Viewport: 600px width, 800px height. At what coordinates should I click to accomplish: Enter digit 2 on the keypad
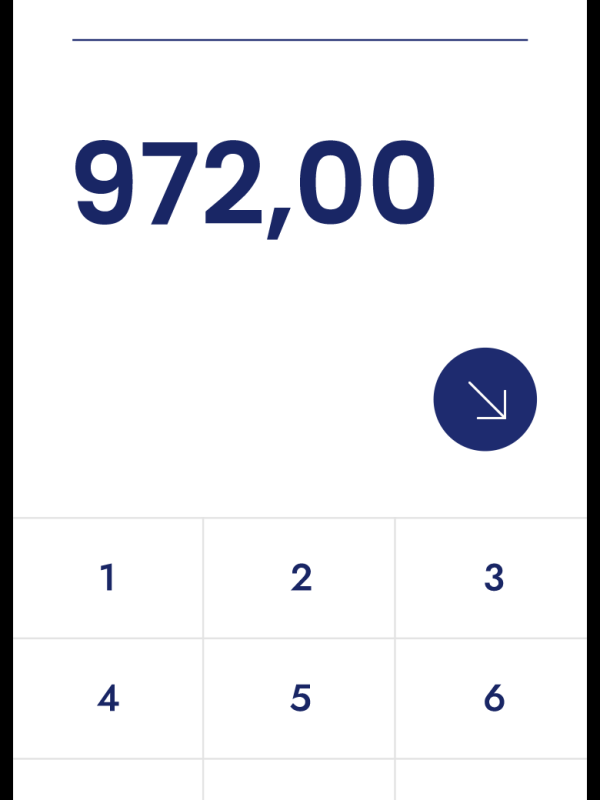click(x=300, y=578)
